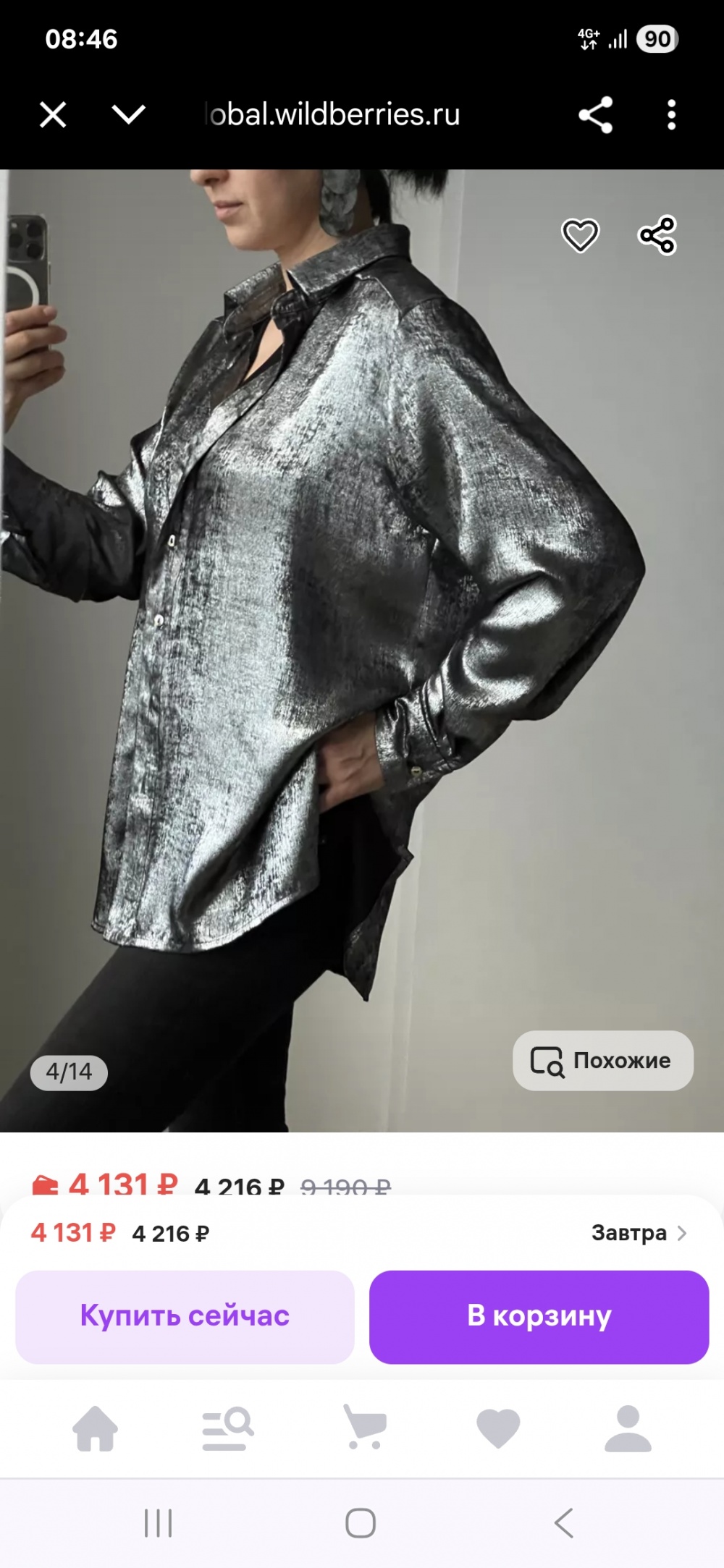The width and height of the screenshot is (724, 1568).
Task: Switch to the profile tab
Action: tap(628, 1428)
